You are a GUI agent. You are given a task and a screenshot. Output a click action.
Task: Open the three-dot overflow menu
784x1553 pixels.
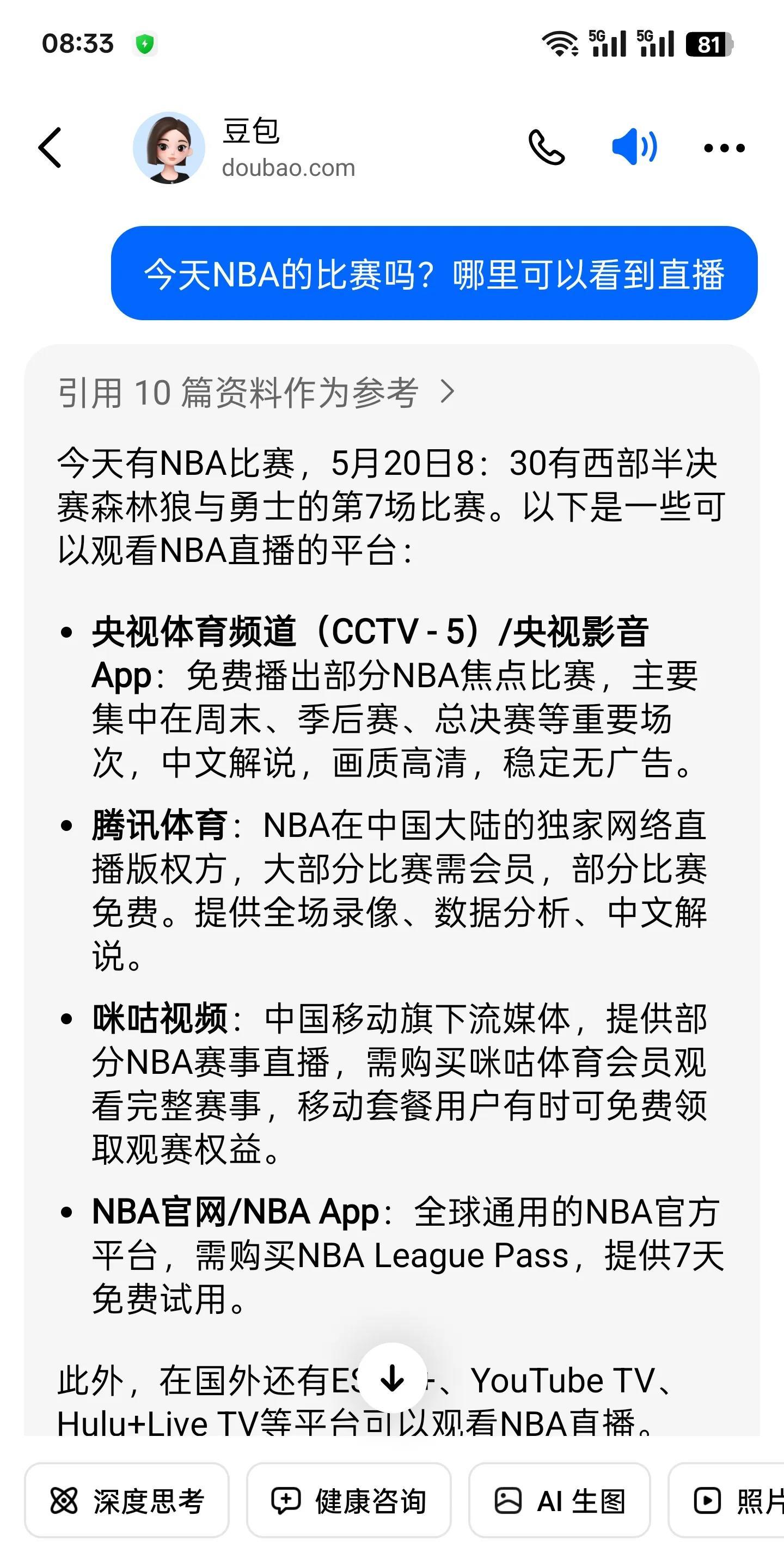[724, 148]
